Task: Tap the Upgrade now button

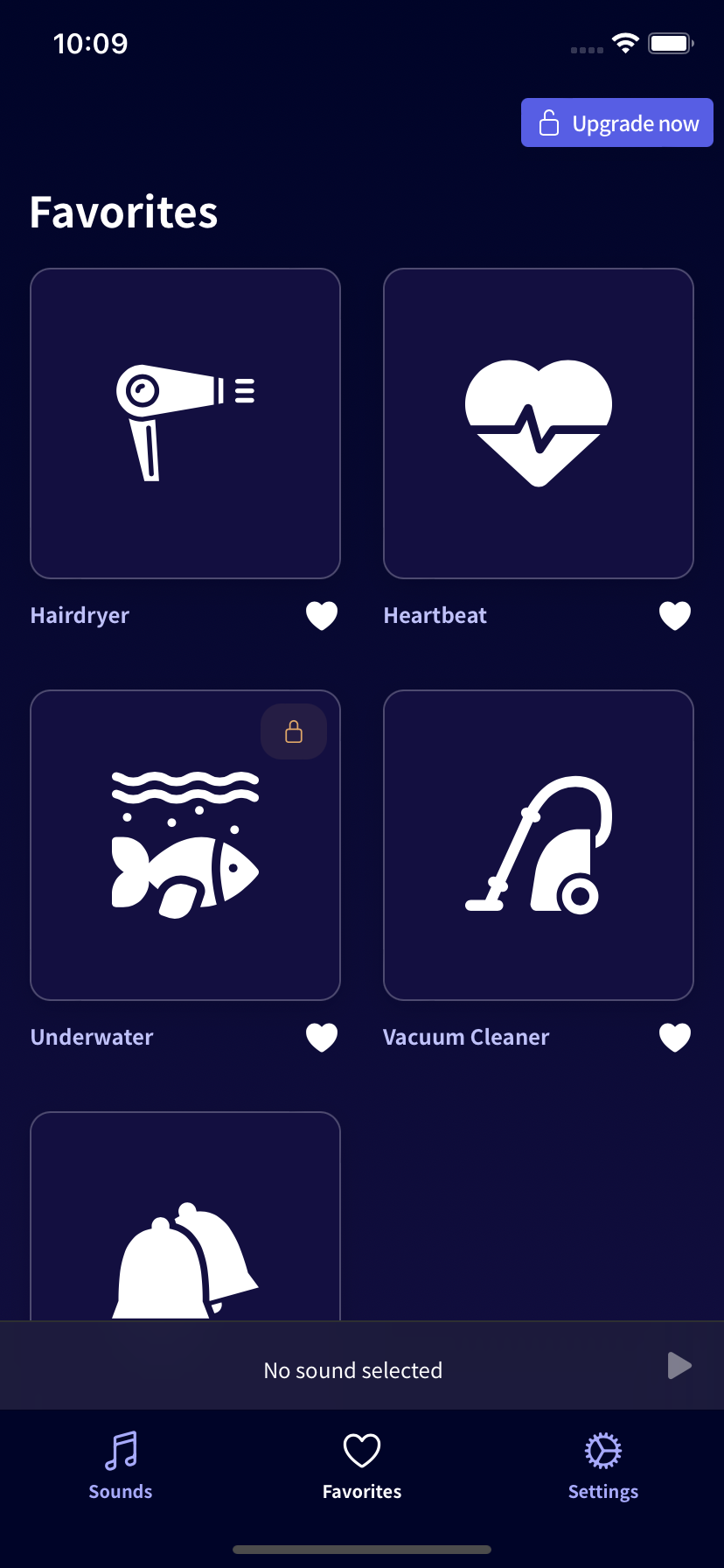Action: pos(617,122)
